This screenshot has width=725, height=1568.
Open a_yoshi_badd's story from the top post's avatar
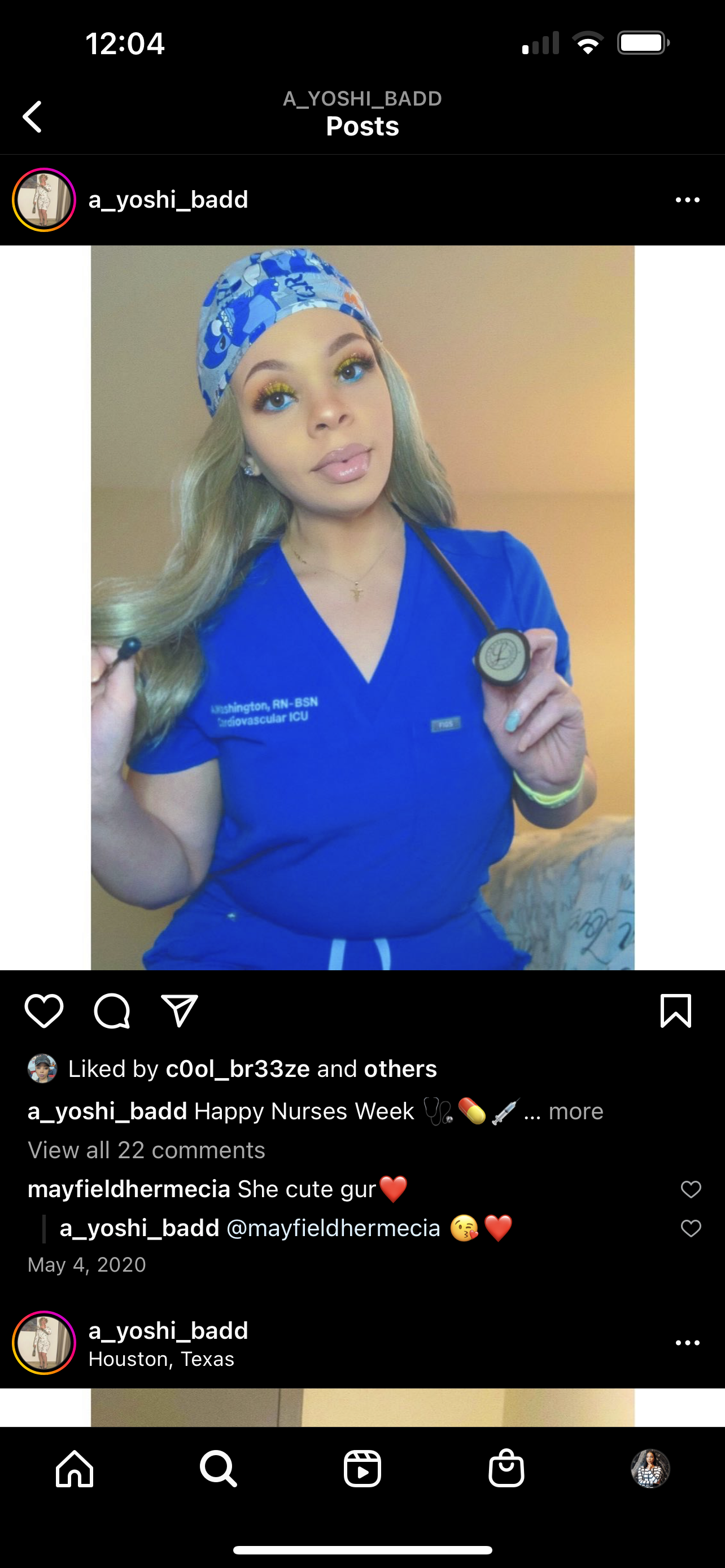click(44, 200)
